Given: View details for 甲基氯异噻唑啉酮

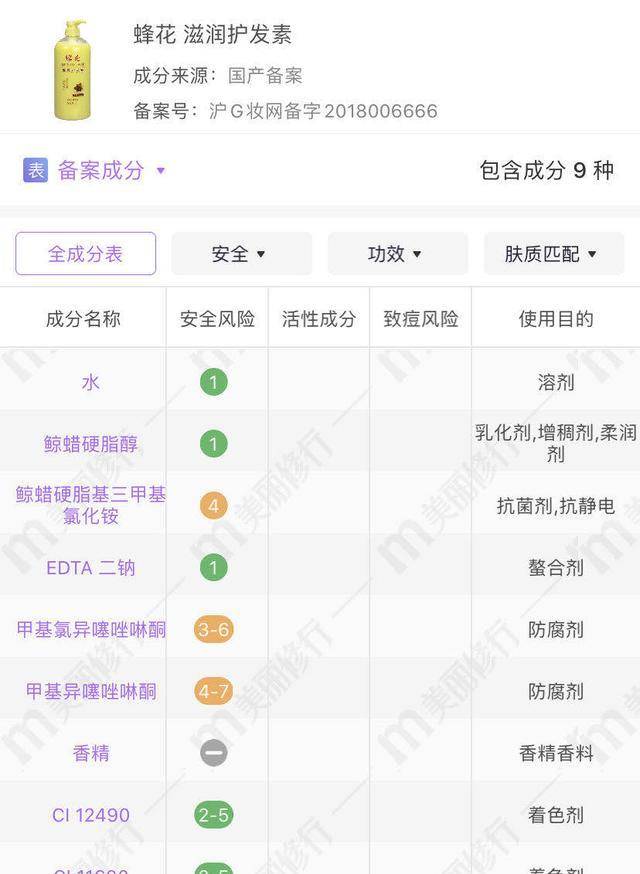Looking at the screenshot, I should (91, 630).
